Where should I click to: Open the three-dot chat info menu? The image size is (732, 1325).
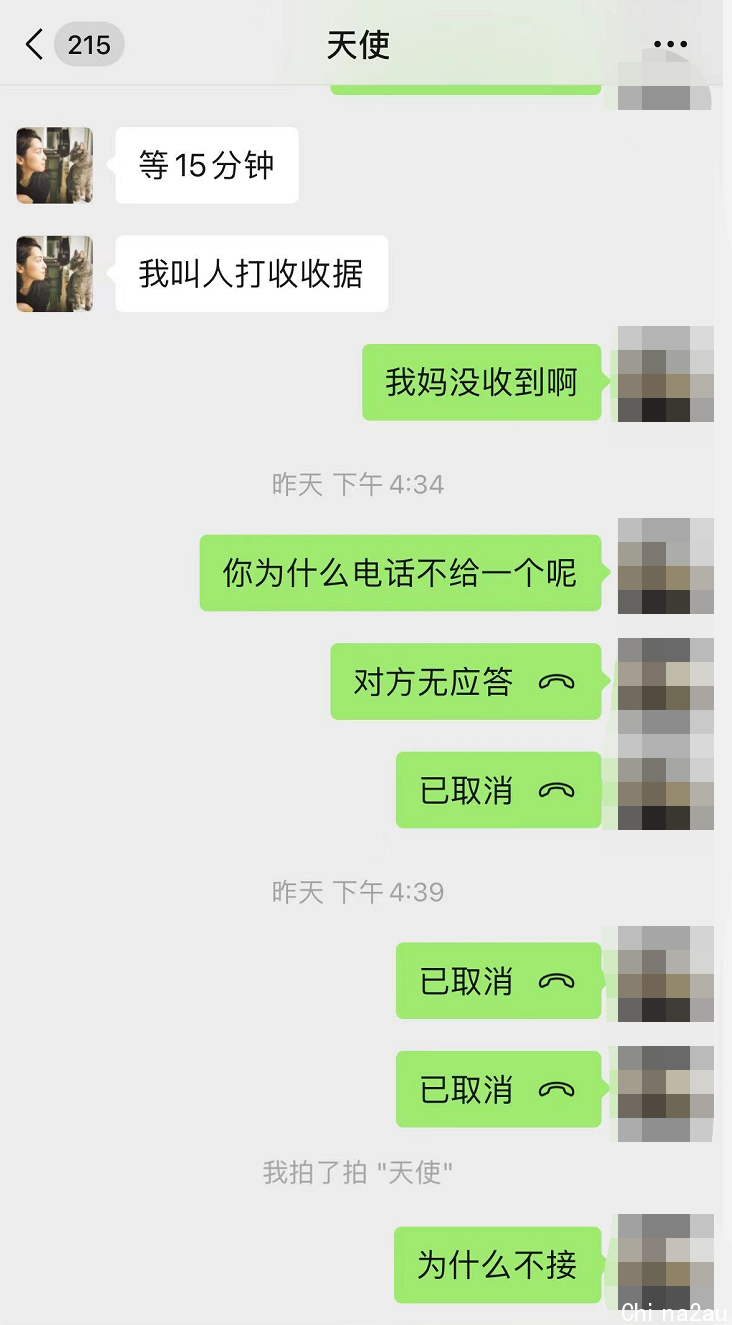(670, 45)
